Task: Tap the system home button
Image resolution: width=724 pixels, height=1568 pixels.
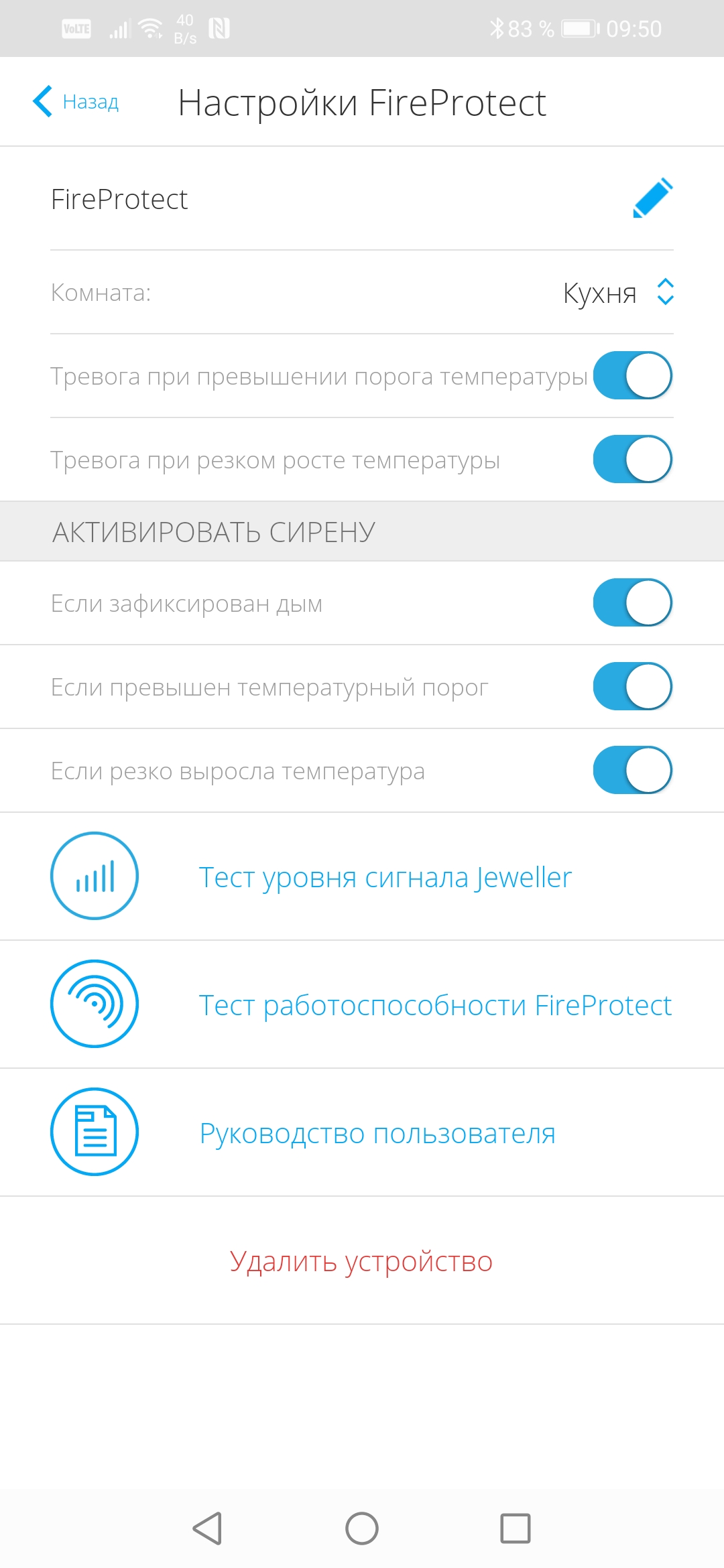Action: tap(362, 1529)
